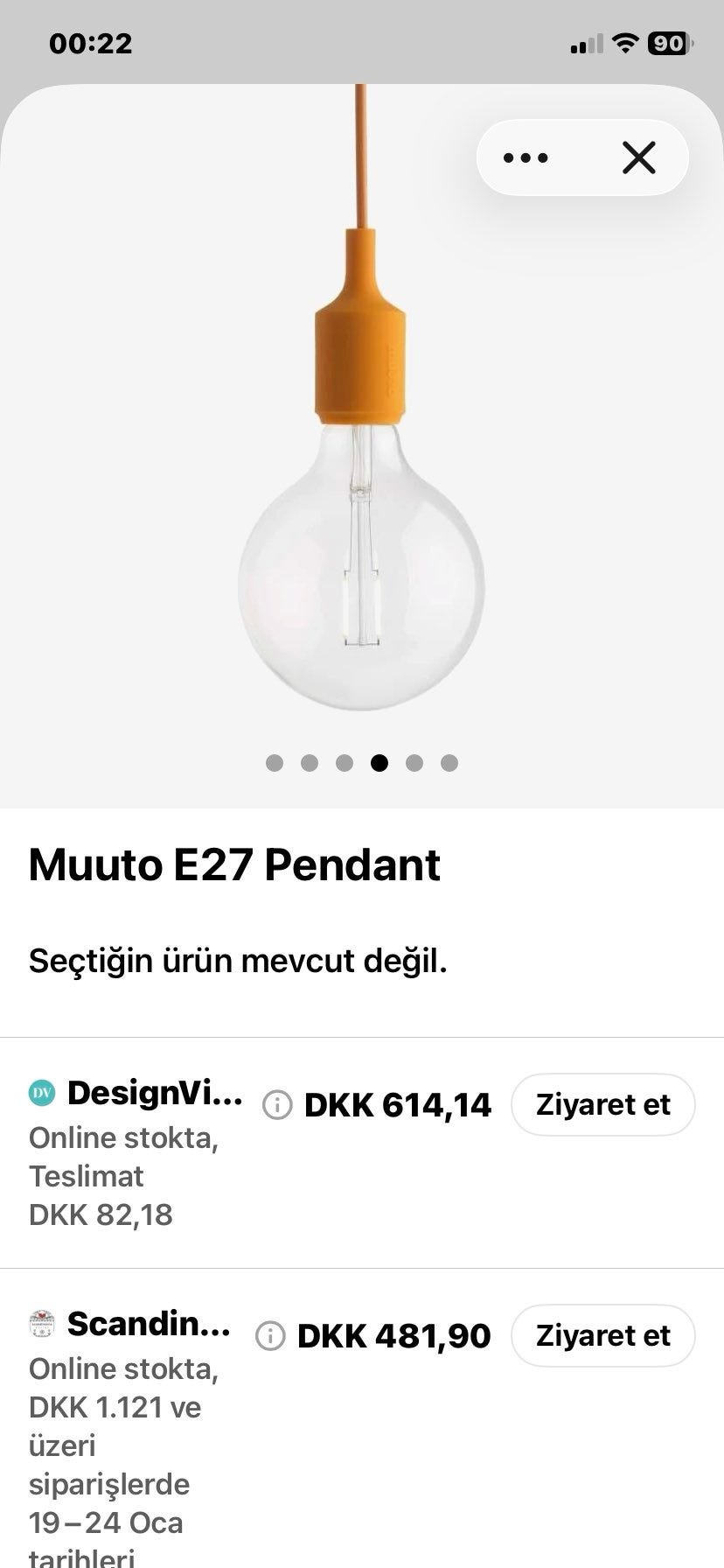
Task: Open the three-dot more options menu
Action: 526,158
